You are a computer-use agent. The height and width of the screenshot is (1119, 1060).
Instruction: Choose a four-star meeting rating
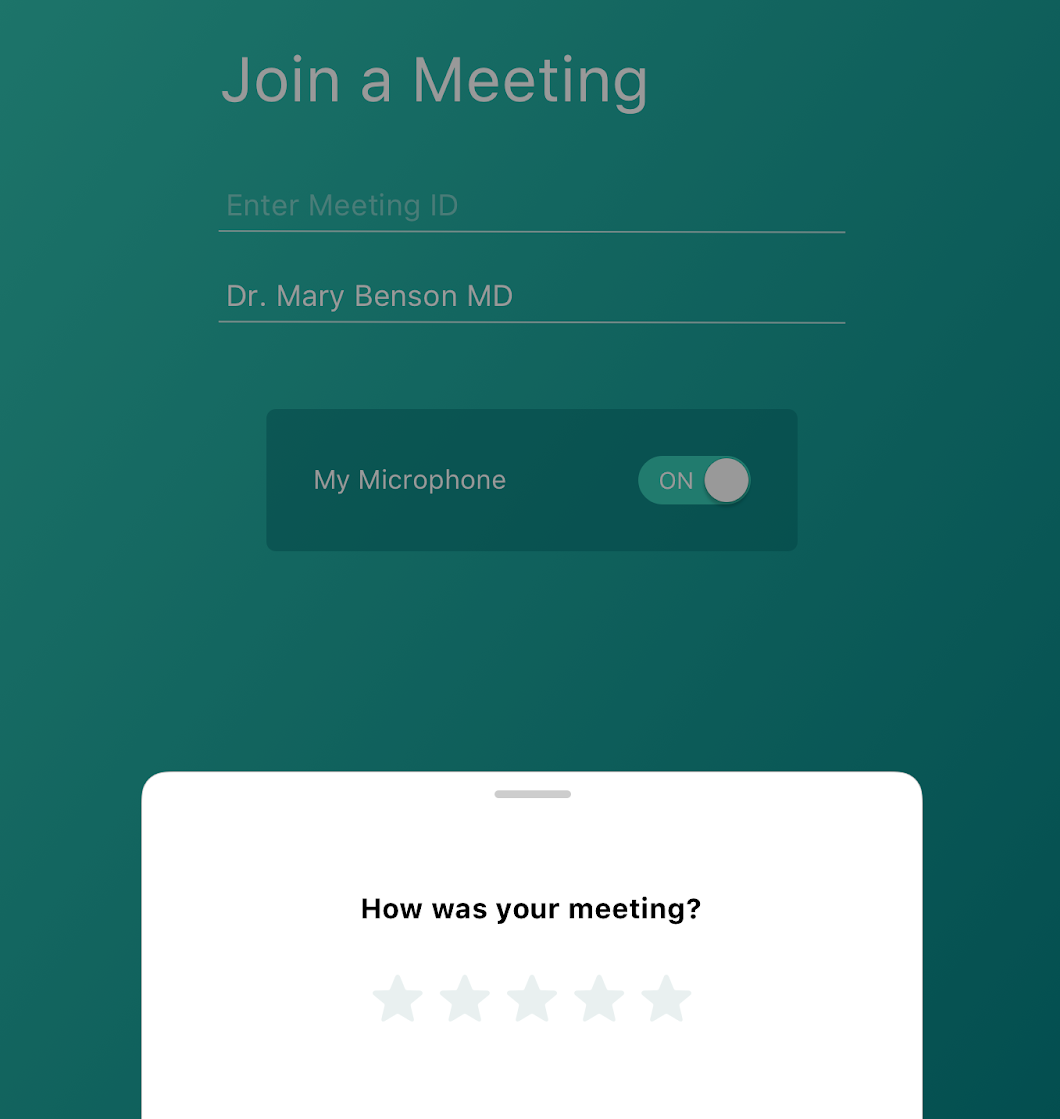[x=599, y=999]
